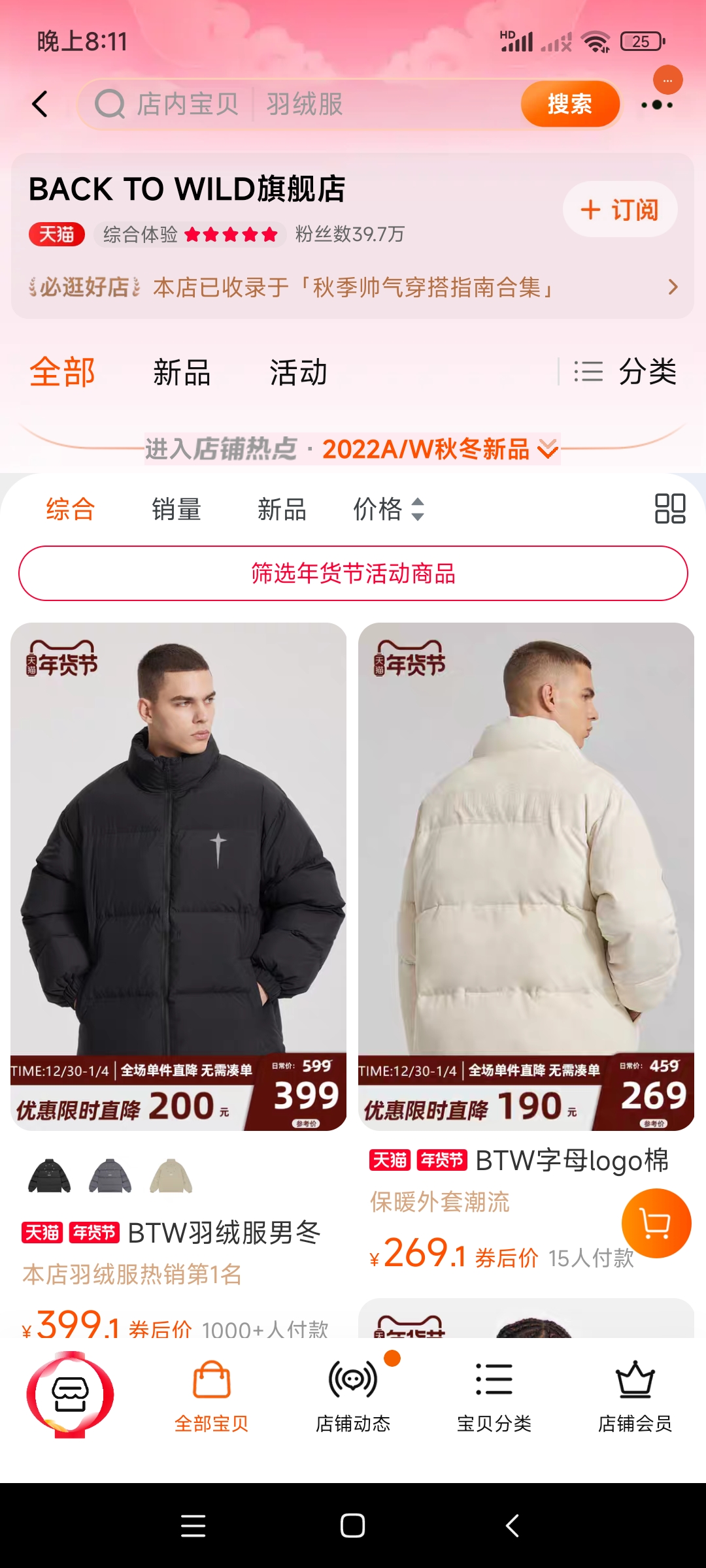Open the floating shopping cart button
This screenshot has height=1568, width=706.
[656, 1223]
